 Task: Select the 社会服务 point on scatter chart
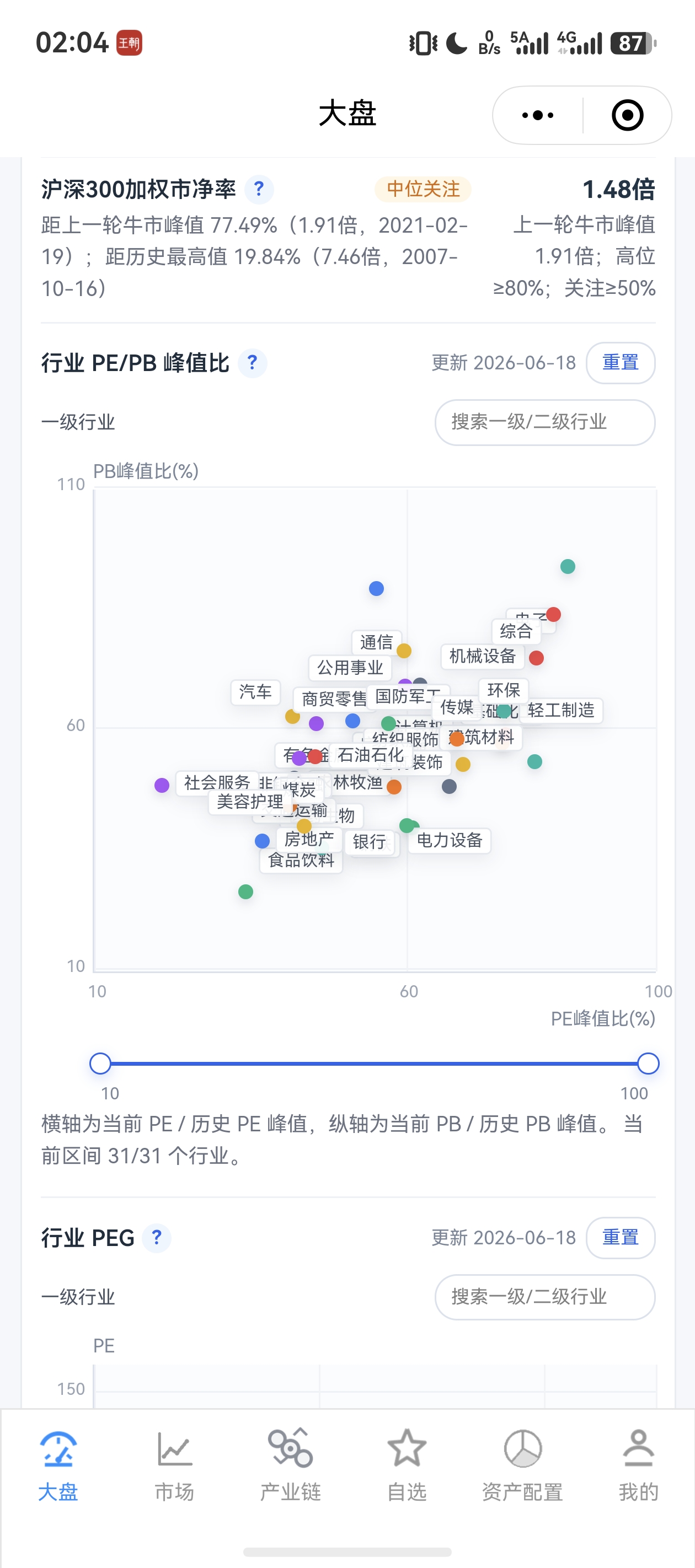[x=162, y=785]
